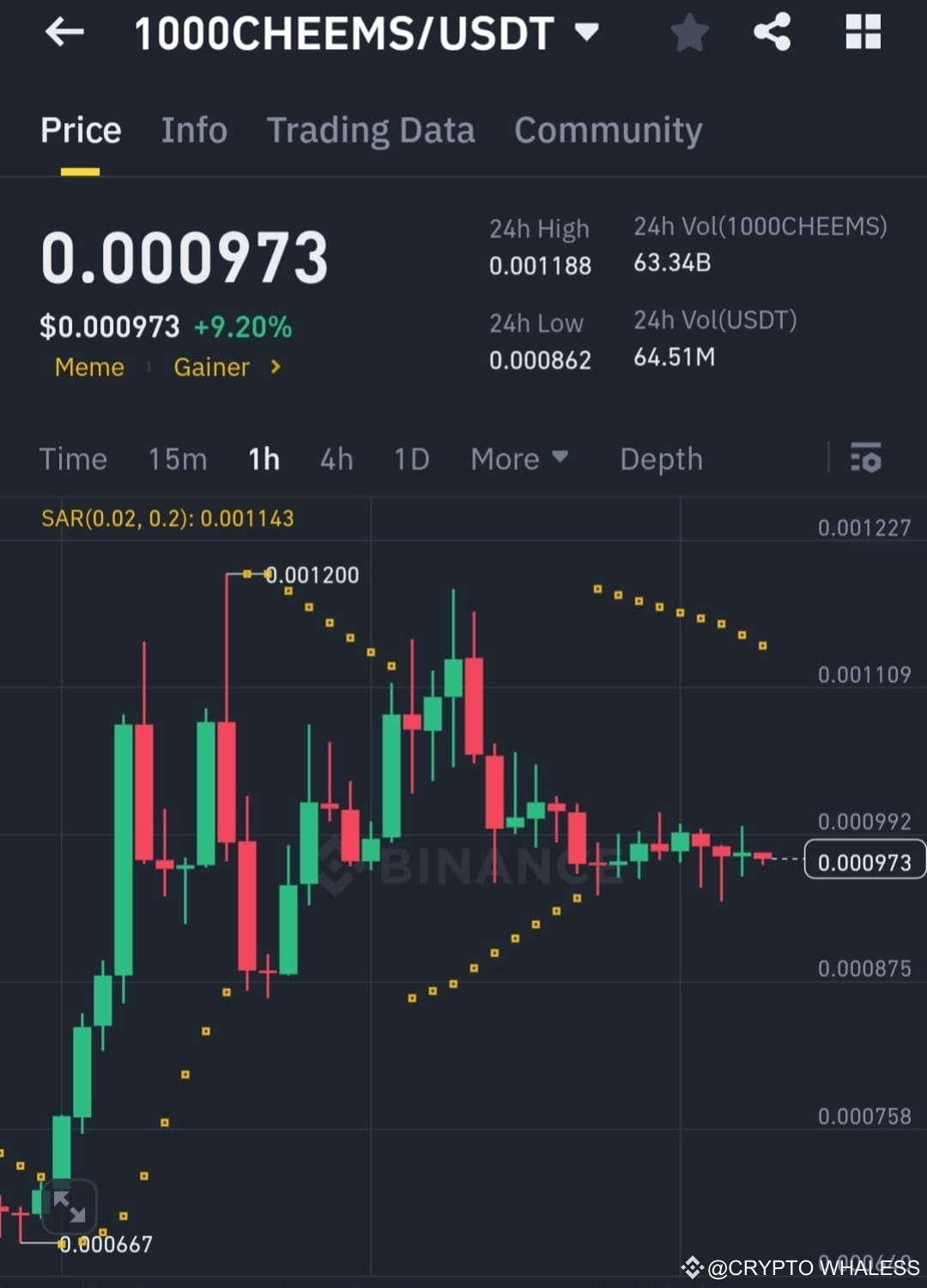This screenshot has width=927, height=1288.
Task: Open the chart indicator settings icon
Action: tap(866, 459)
